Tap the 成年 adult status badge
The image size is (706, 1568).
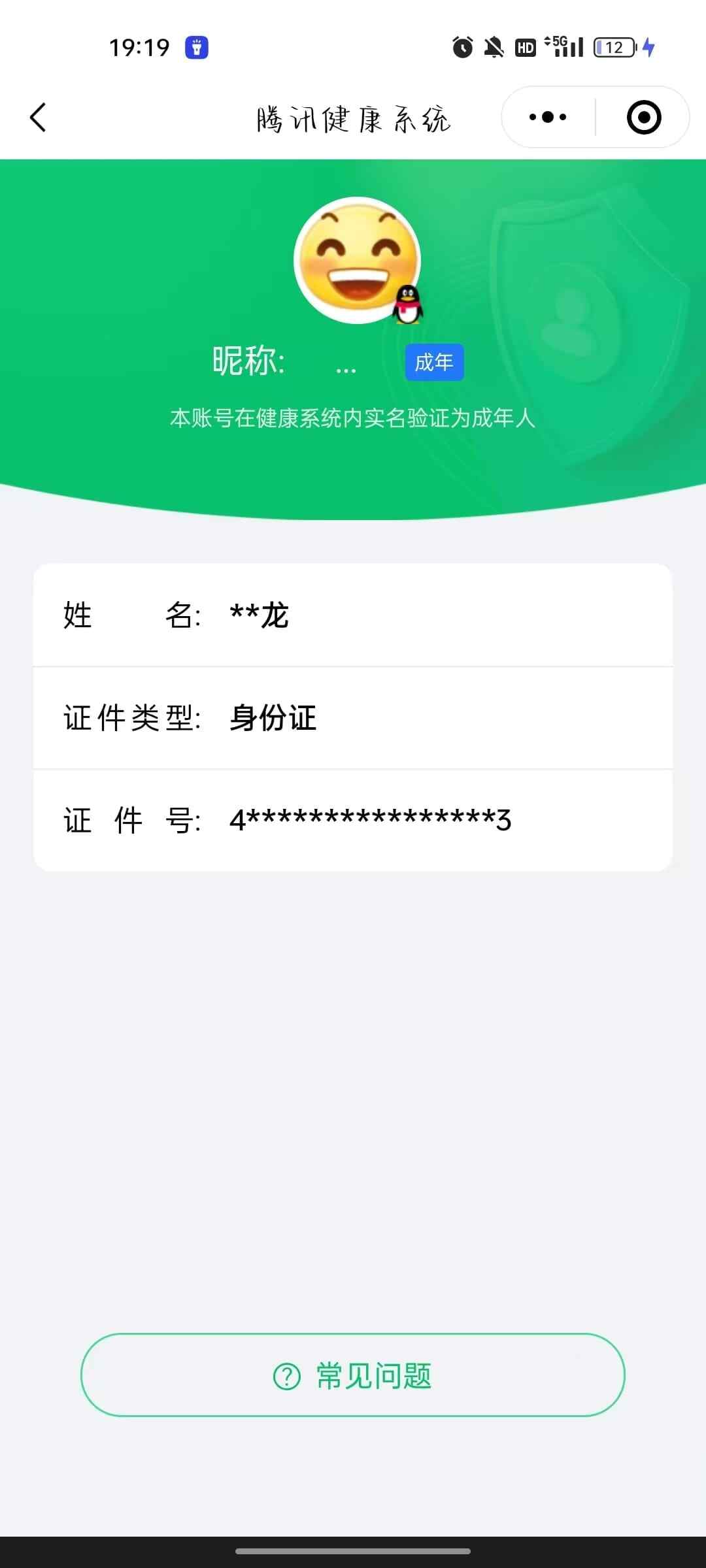[x=433, y=361]
